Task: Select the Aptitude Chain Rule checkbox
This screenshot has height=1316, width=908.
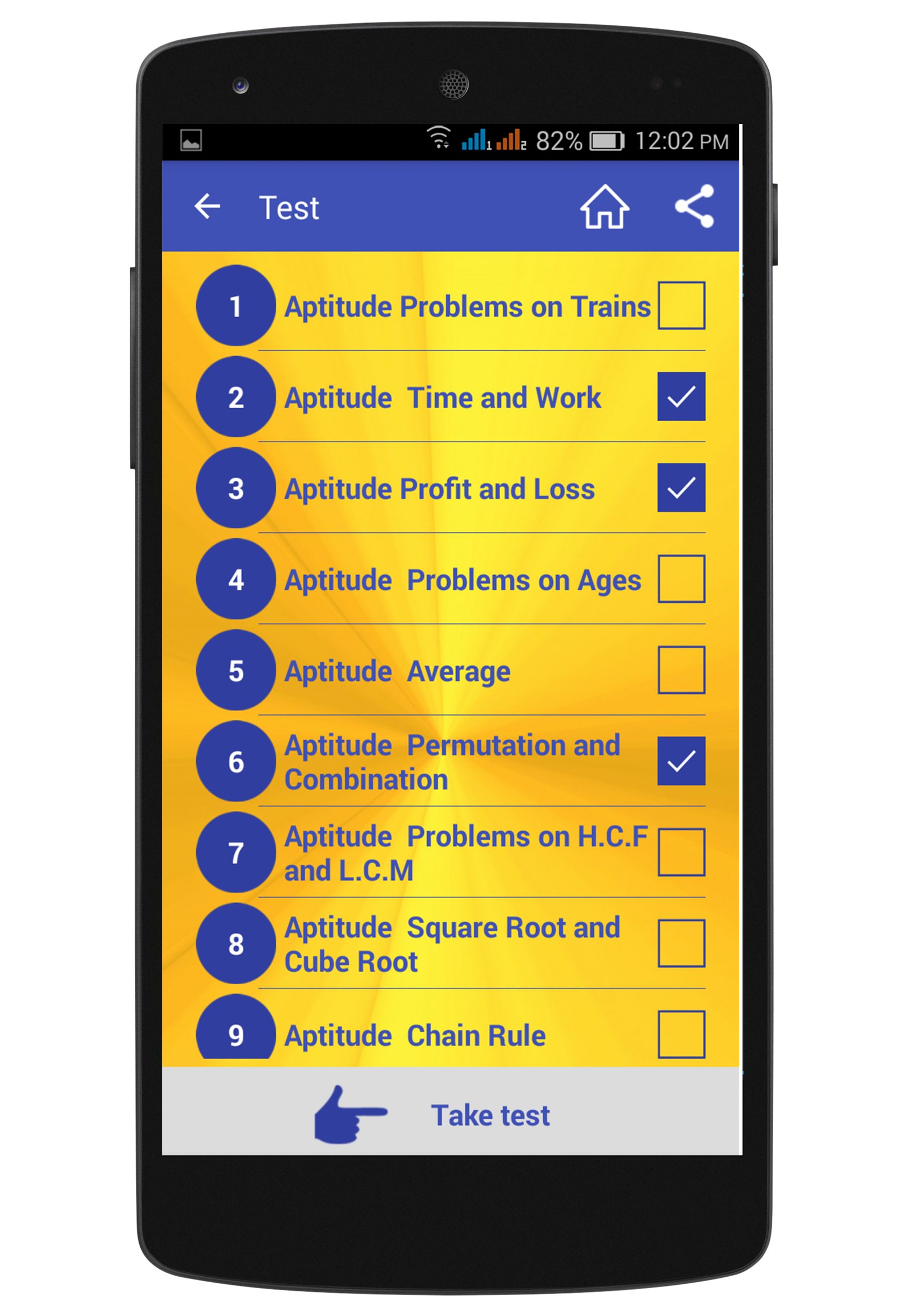Action: 681,1034
